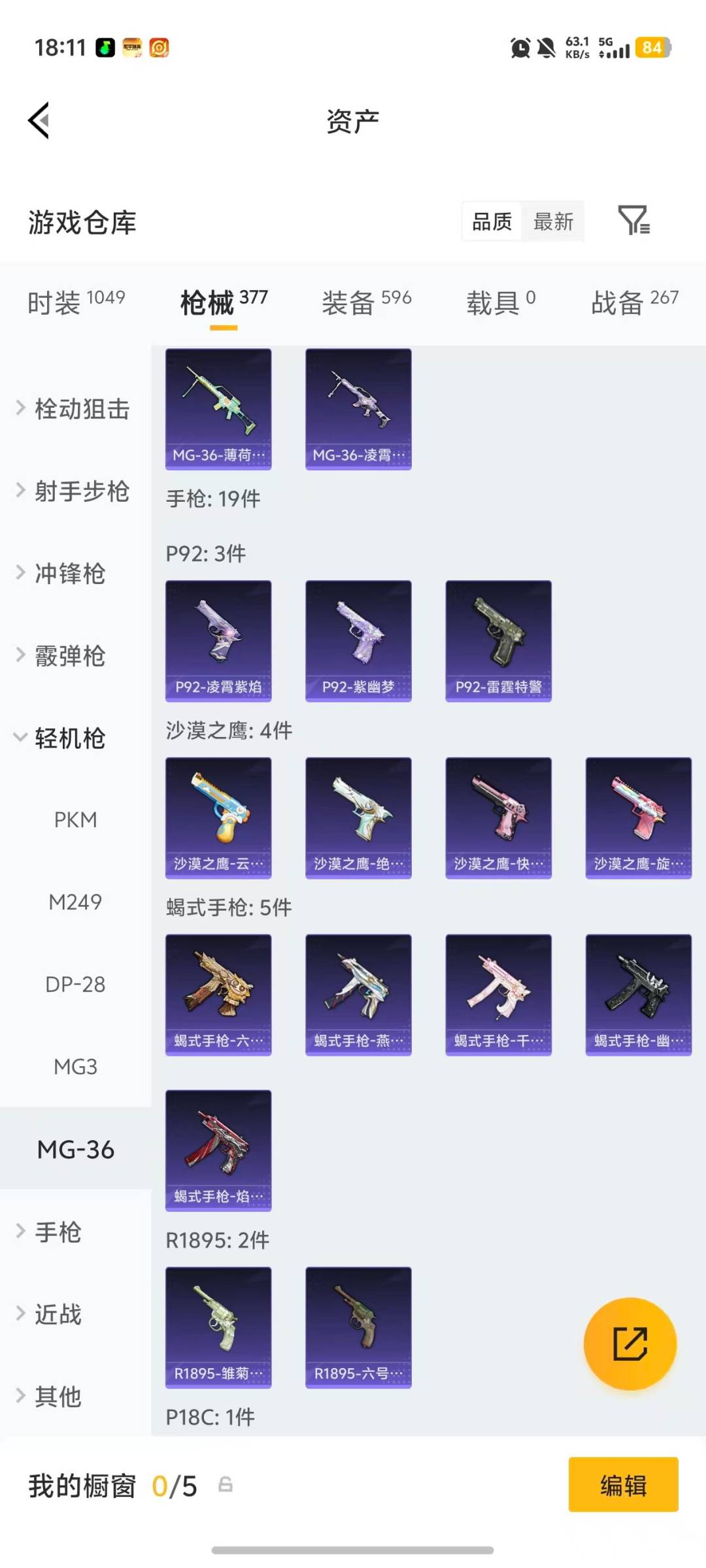Click the lock icon next to 我的橱窗
The width and height of the screenshot is (706, 1568).
pyautogui.click(x=226, y=1485)
